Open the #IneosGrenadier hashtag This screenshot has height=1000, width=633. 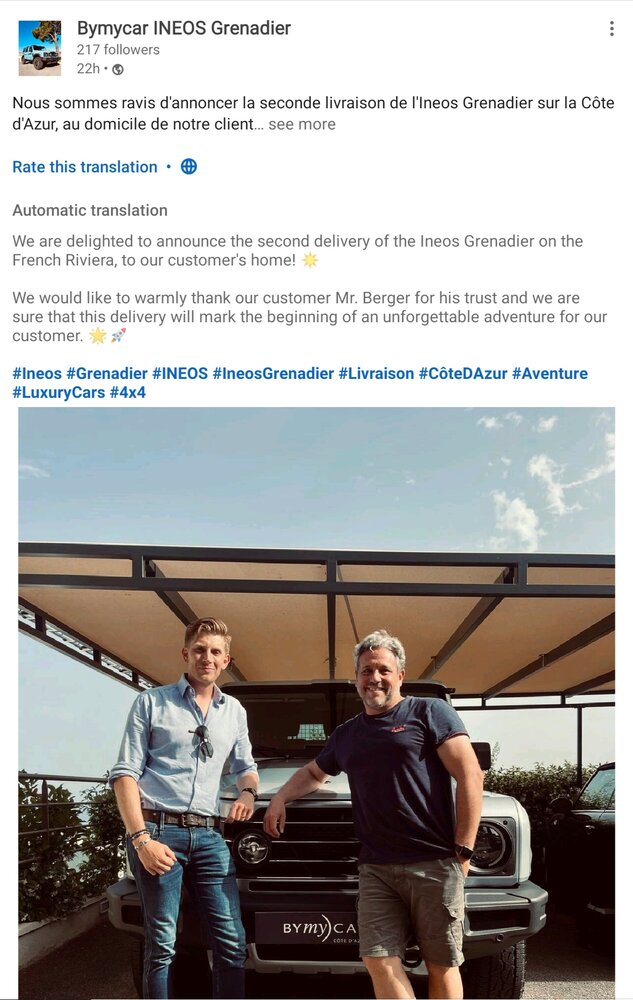point(273,373)
